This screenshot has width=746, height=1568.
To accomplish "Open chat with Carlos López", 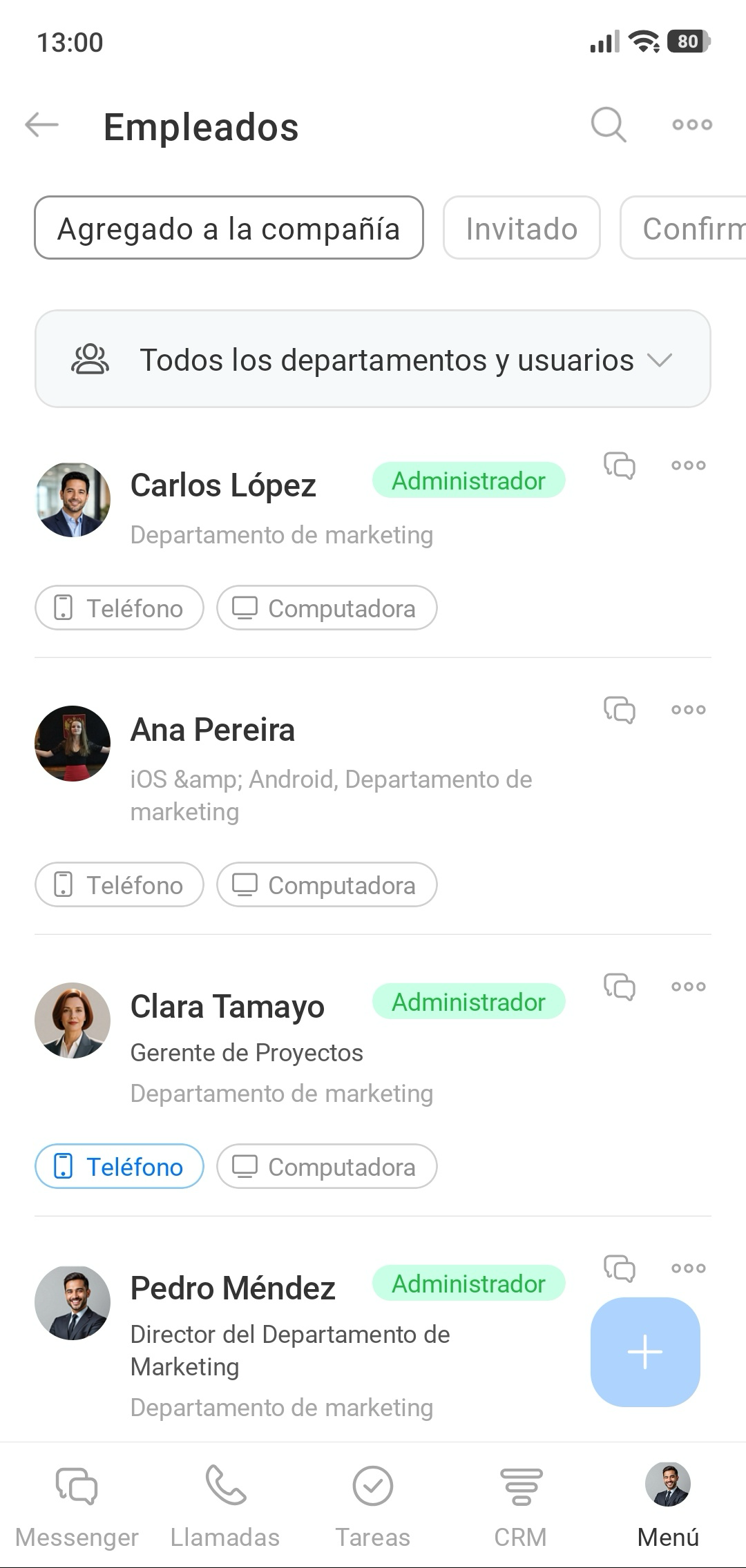I will pyautogui.click(x=620, y=466).
